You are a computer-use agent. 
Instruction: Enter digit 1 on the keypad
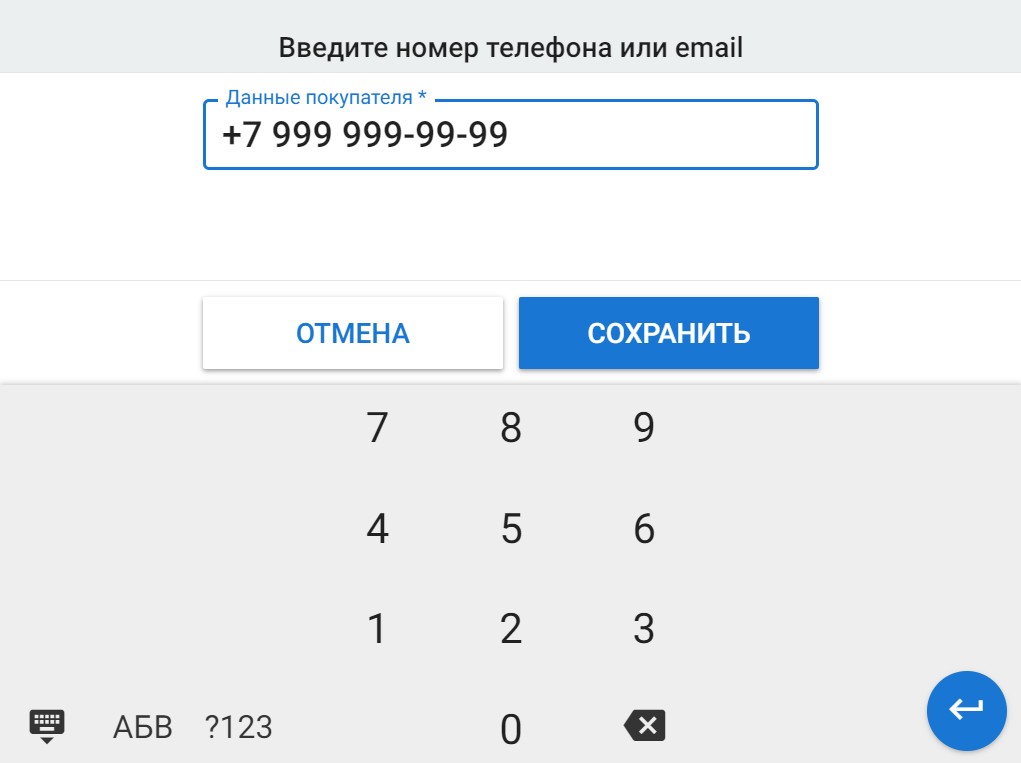click(x=377, y=629)
